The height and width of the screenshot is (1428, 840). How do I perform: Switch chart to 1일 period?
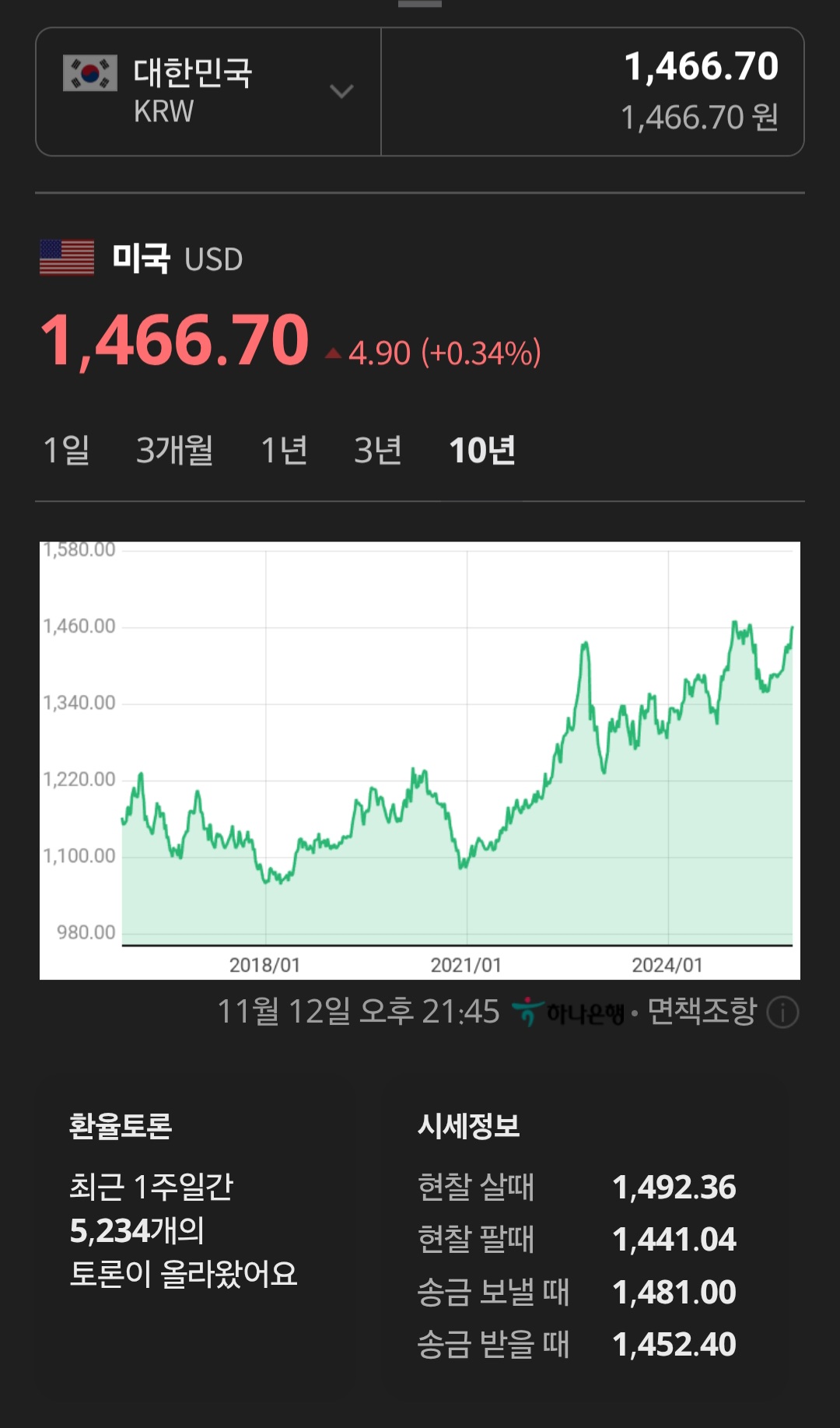pos(66,450)
